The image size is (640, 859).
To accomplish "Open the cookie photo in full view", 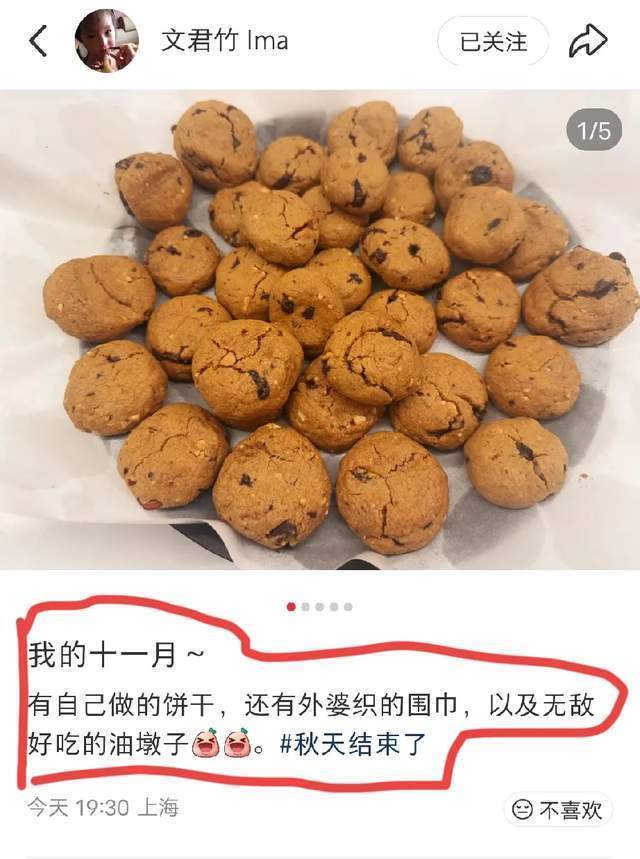I will tap(320, 330).
